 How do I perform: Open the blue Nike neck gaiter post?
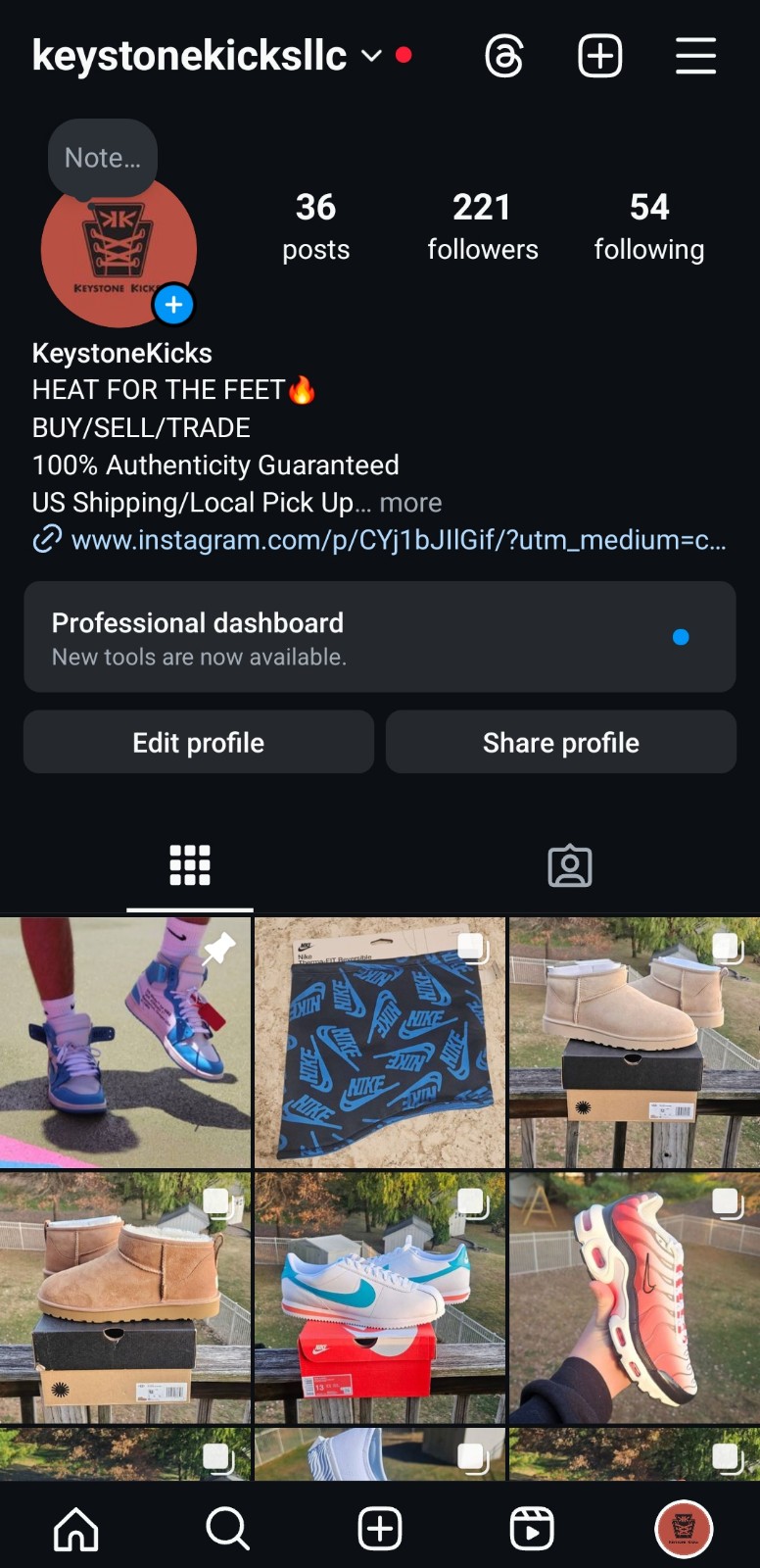(380, 1043)
